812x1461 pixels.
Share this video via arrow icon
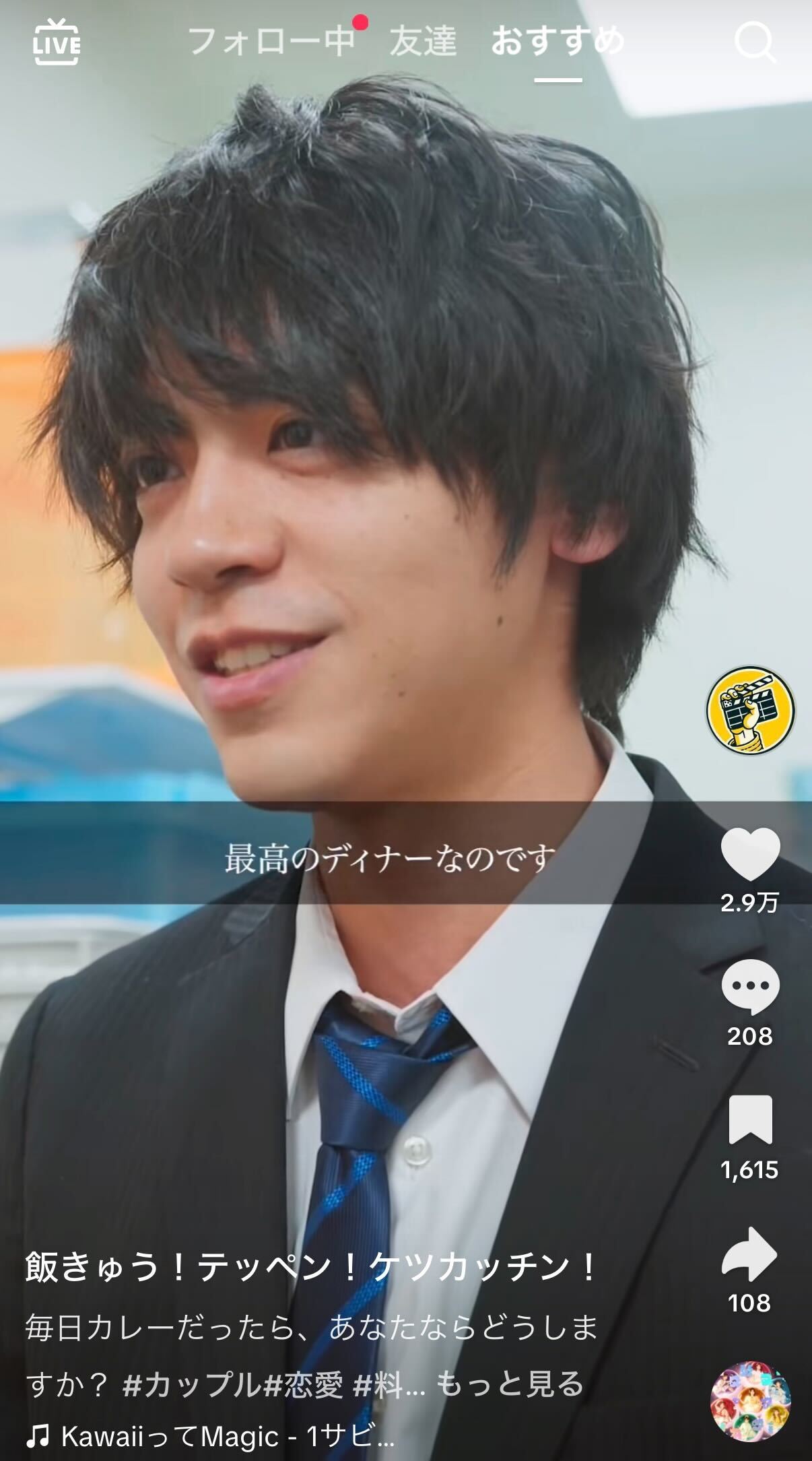pos(750,1254)
